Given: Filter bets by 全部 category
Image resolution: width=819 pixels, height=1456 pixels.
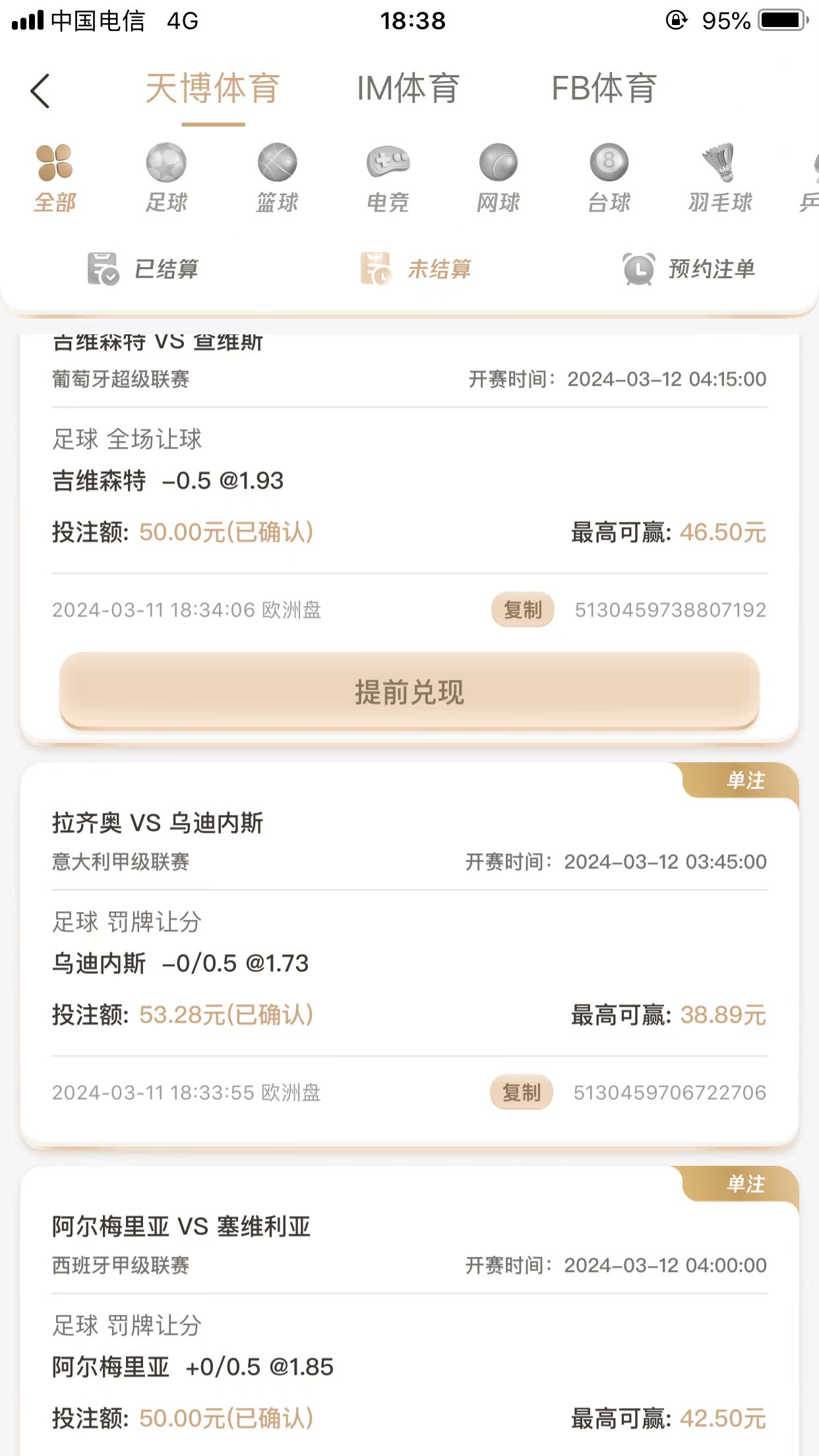Looking at the screenshot, I should click(55, 178).
